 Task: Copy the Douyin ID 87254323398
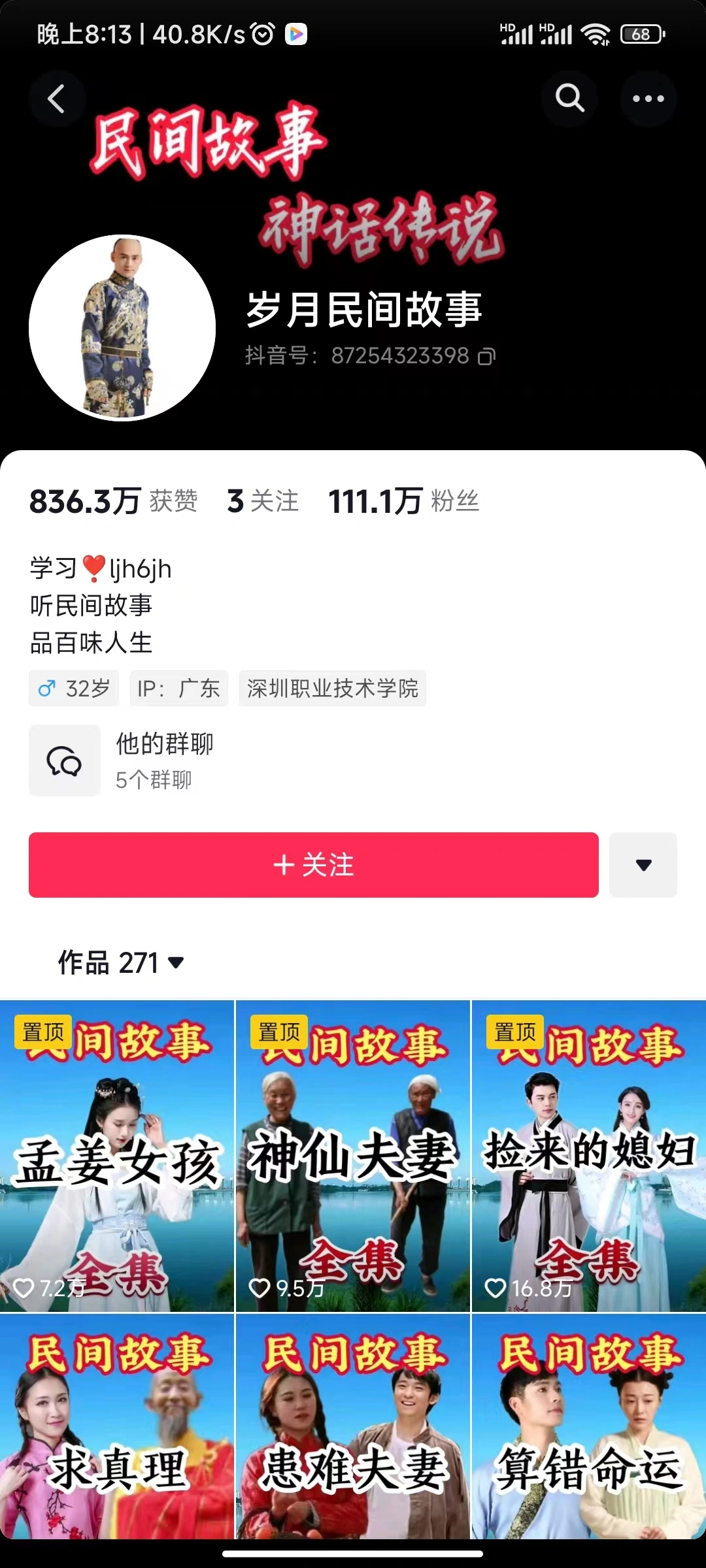[x=487, y=357]
